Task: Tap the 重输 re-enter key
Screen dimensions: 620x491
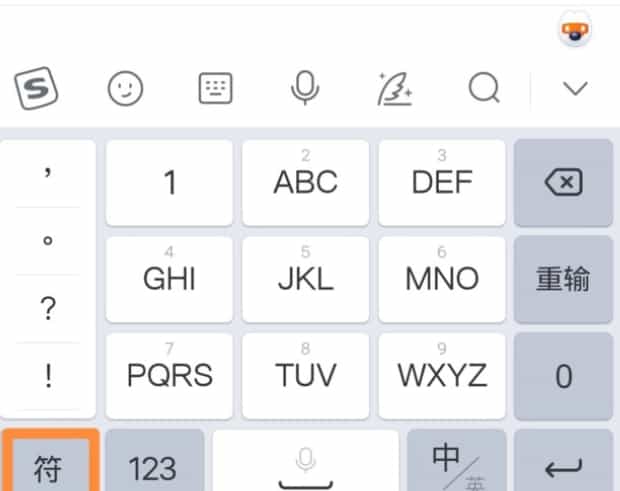Action: [563, 279]
